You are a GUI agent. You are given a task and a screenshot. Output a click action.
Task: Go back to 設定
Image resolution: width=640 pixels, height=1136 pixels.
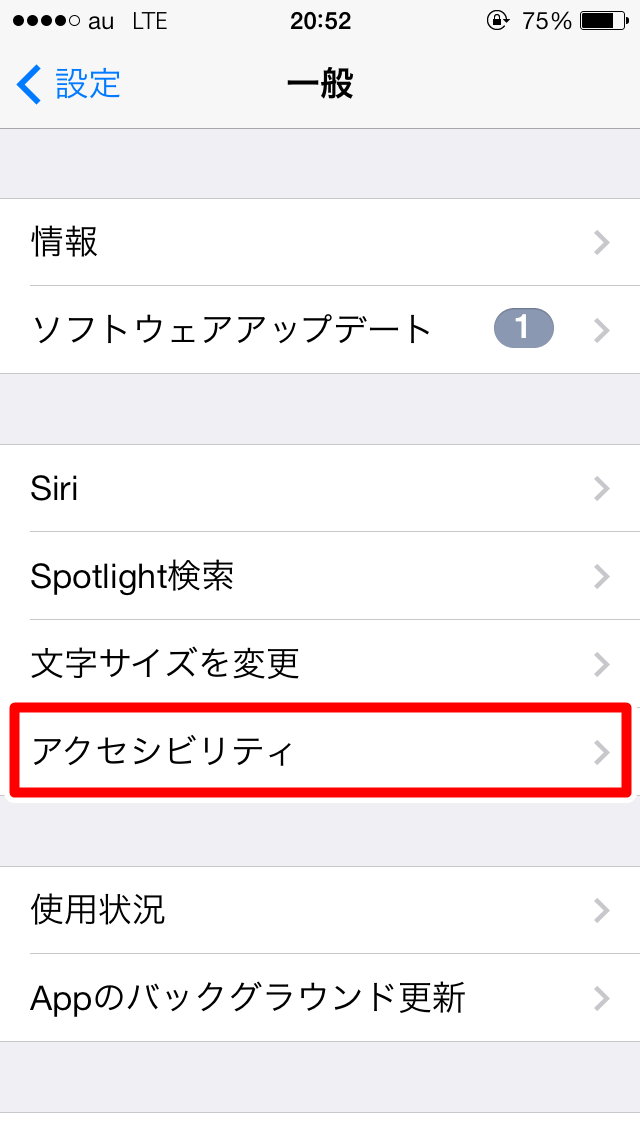click(x=68, y=84)
